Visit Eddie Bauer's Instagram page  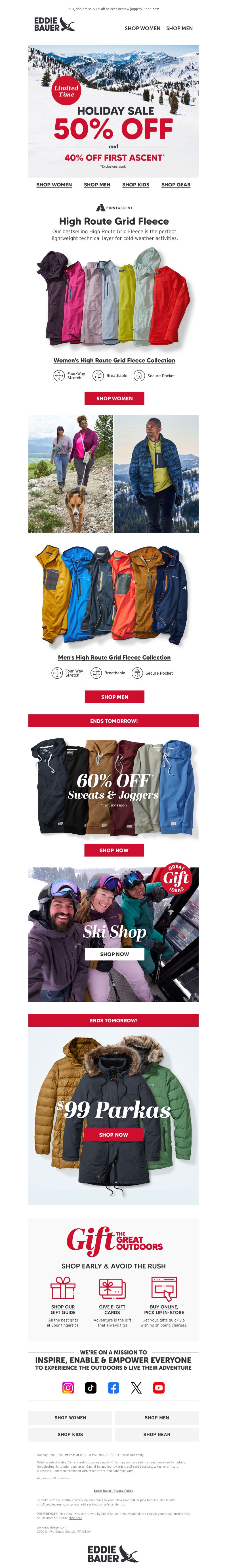click(x=68, y=1387)
